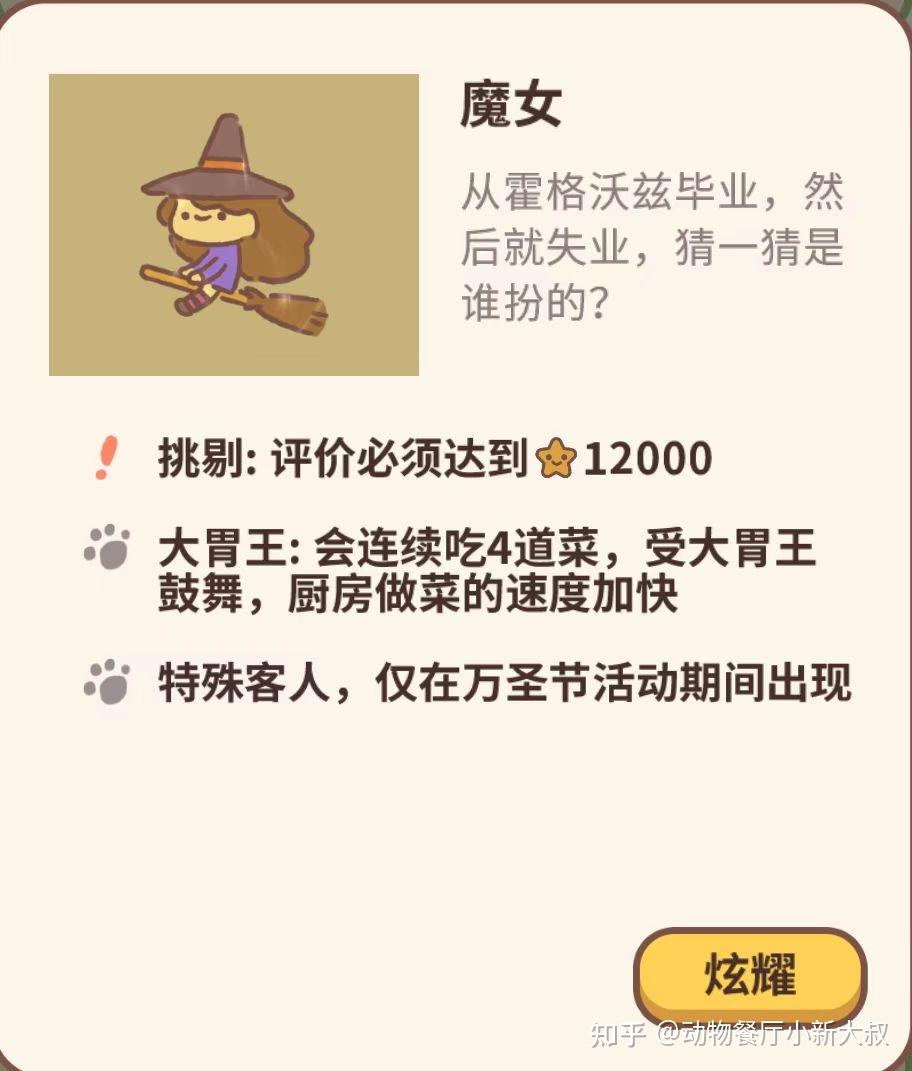Tap the 炫耀 button to show off
This screenshot has height=1071, width=912.
(x=750, y=975)
